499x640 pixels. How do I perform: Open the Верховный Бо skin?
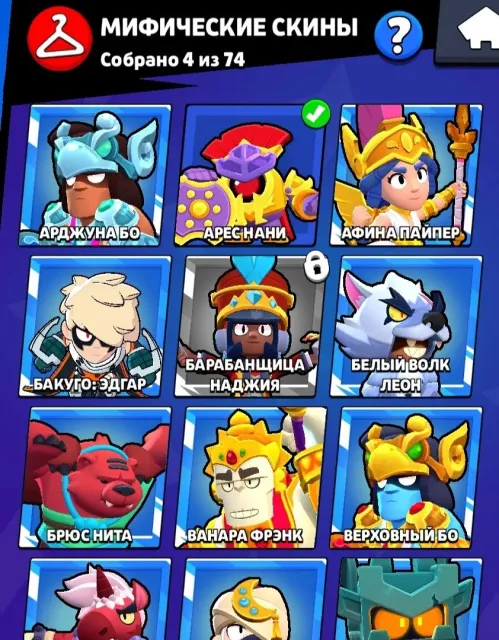[x=406, y=478]
